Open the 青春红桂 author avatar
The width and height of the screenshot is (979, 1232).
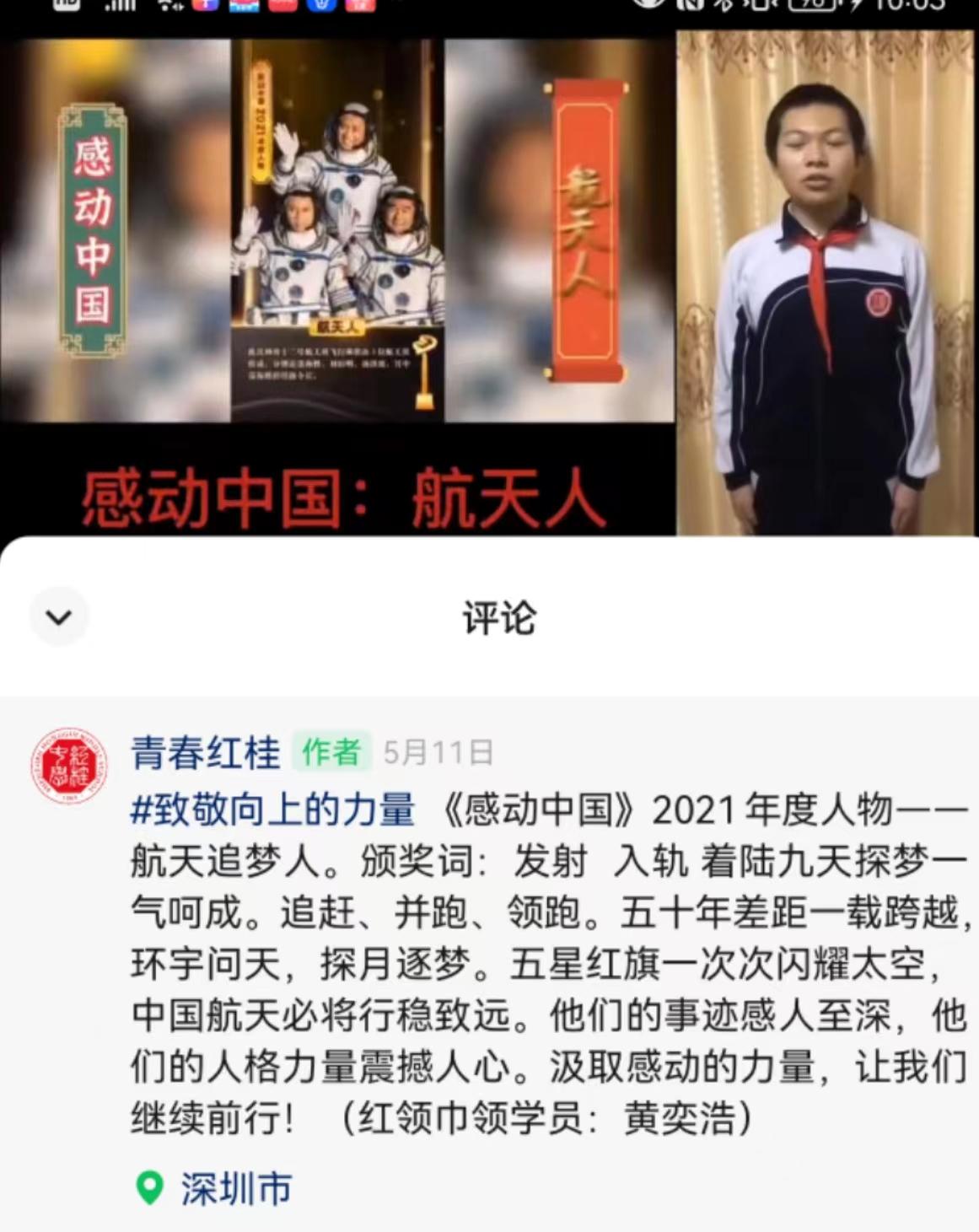[69, 766]
